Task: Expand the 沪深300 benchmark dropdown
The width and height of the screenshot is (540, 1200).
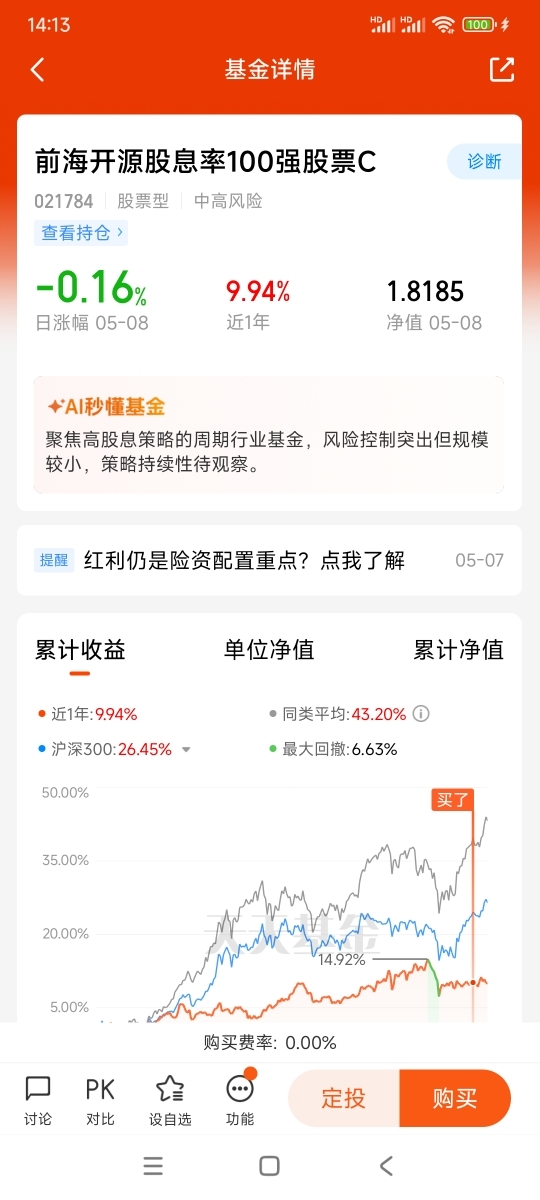Action: point(186,749)
